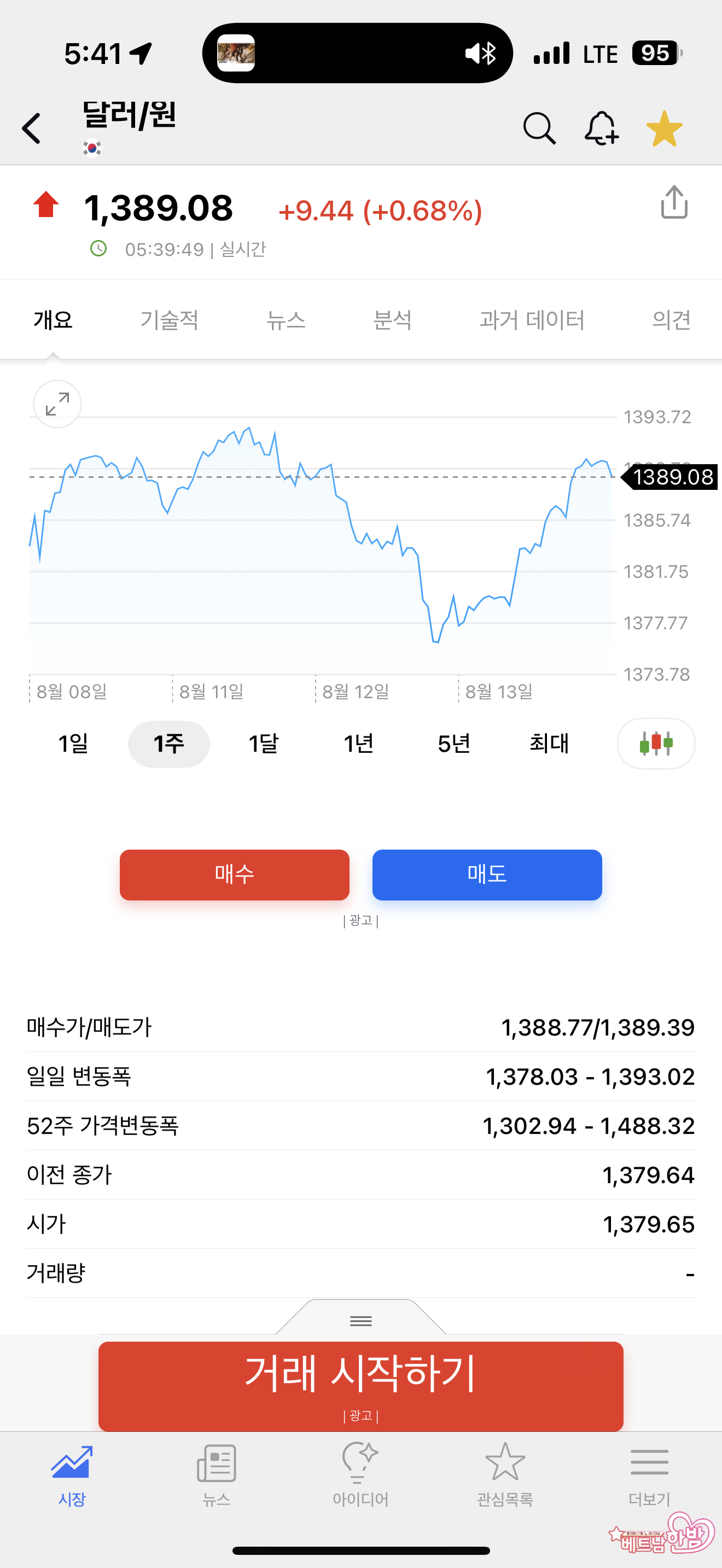The width and height of the screenshot is (722, 1568).
Task: Open the search magnifier icon
Action: coord(539,128)
